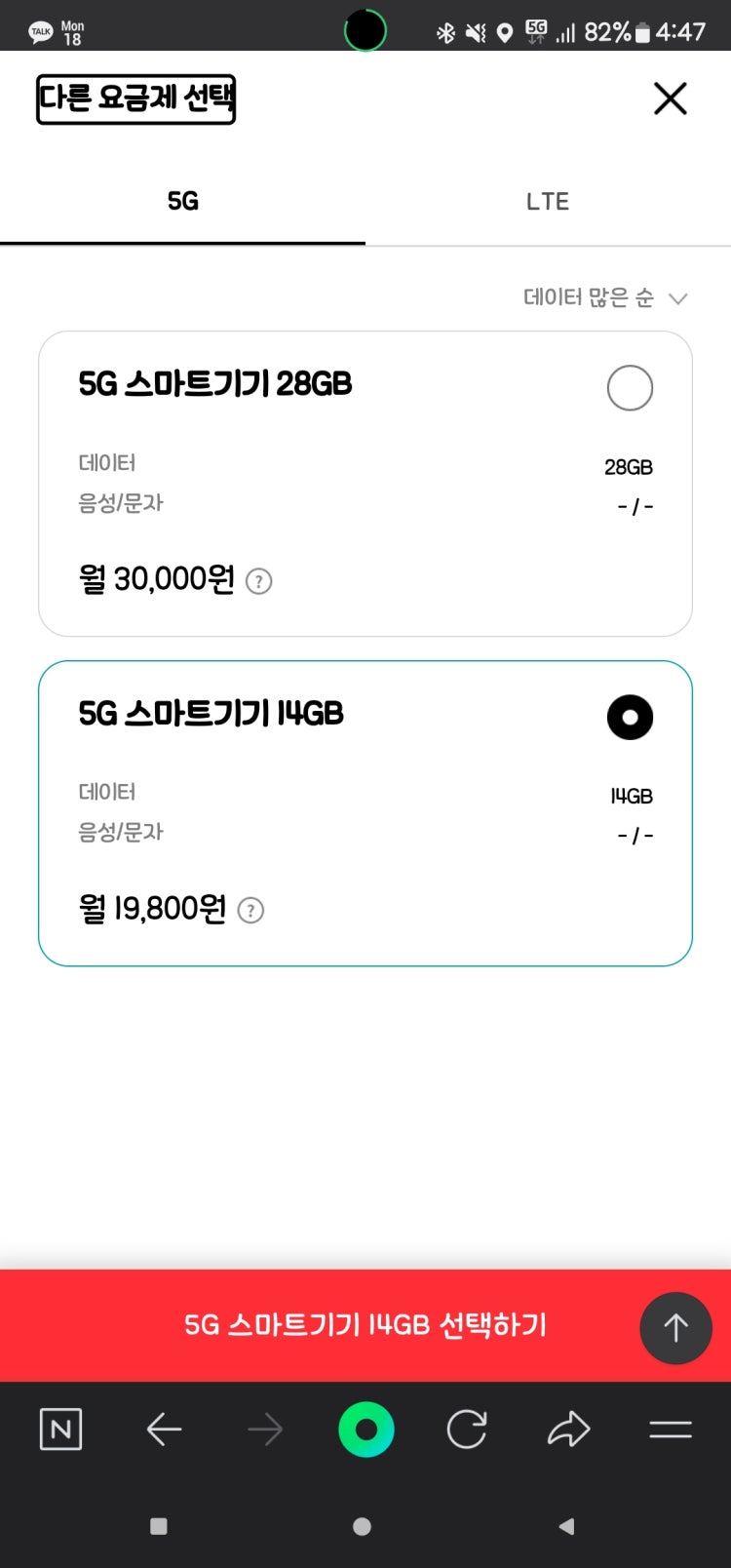
Task: Open the Naver home icon in browser toolbar
Action: tap(60, 1430)
